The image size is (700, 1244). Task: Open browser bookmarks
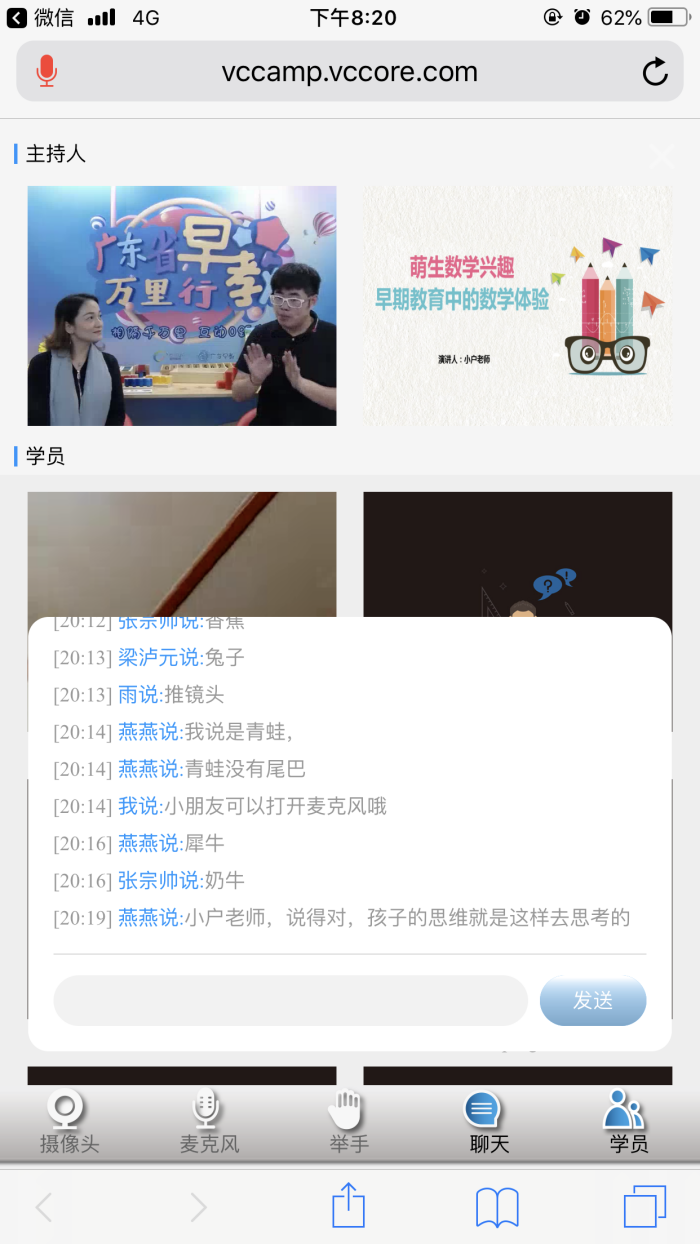pos(497,1207)
